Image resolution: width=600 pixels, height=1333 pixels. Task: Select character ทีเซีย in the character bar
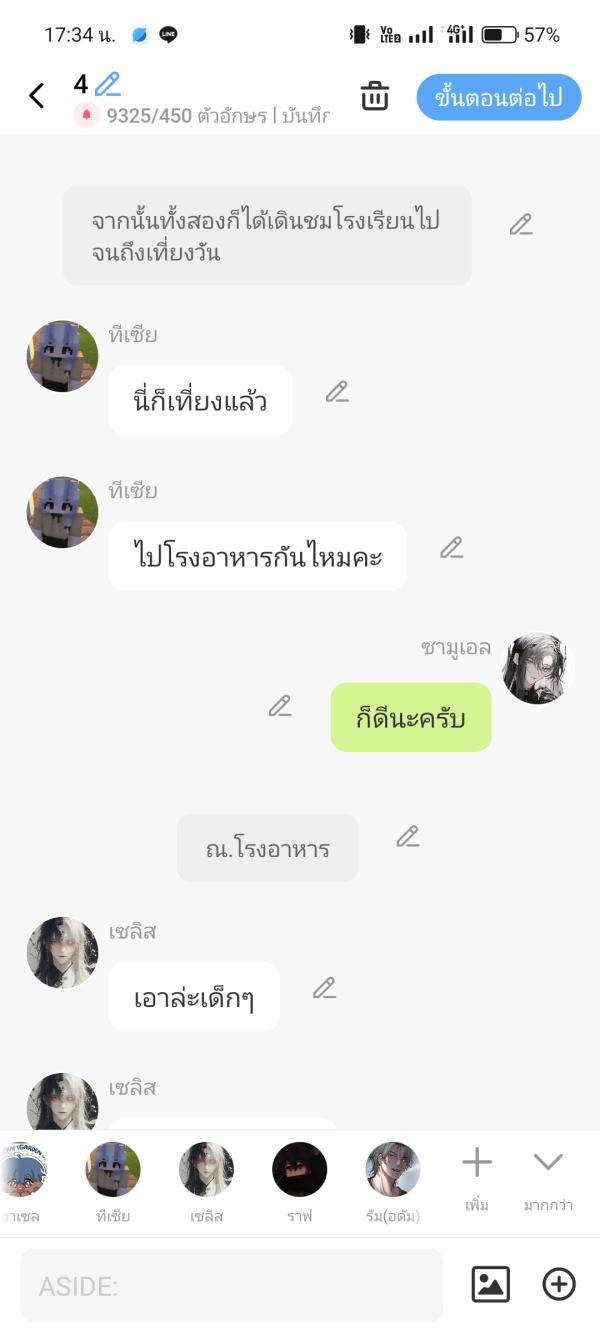113,1170
